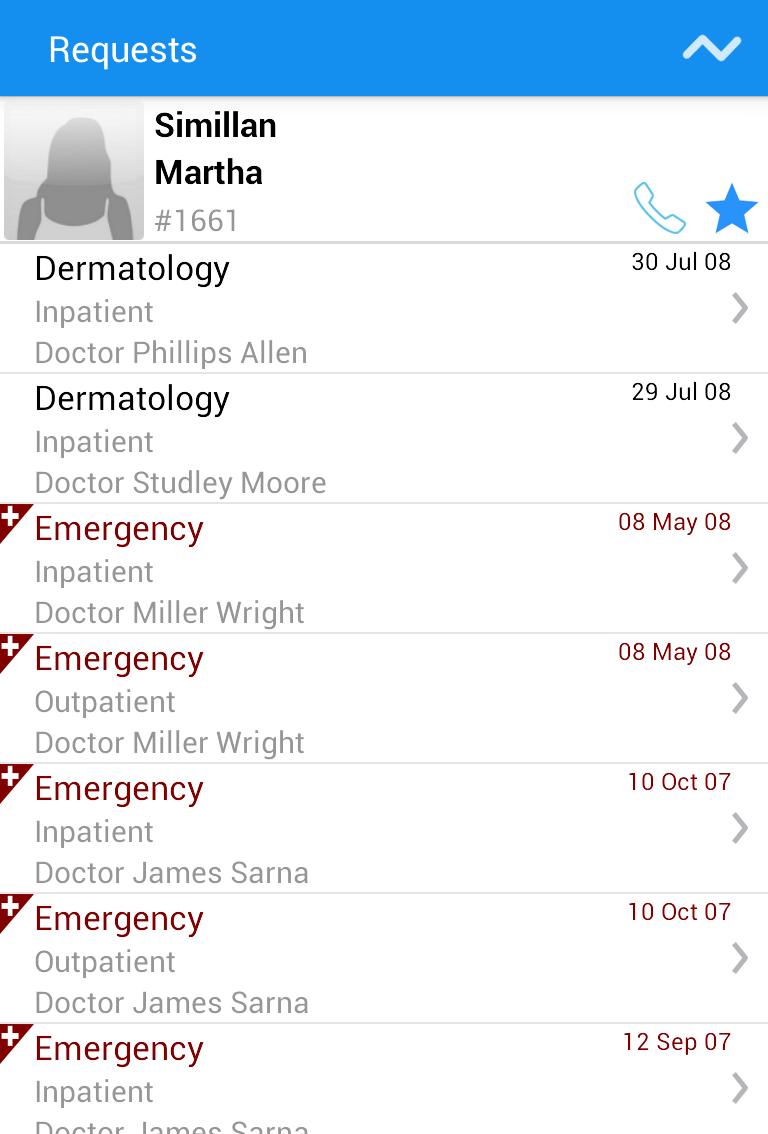View 10 Oct 07 Emergency Outpatient request
768x1134 pixels.
384,959
